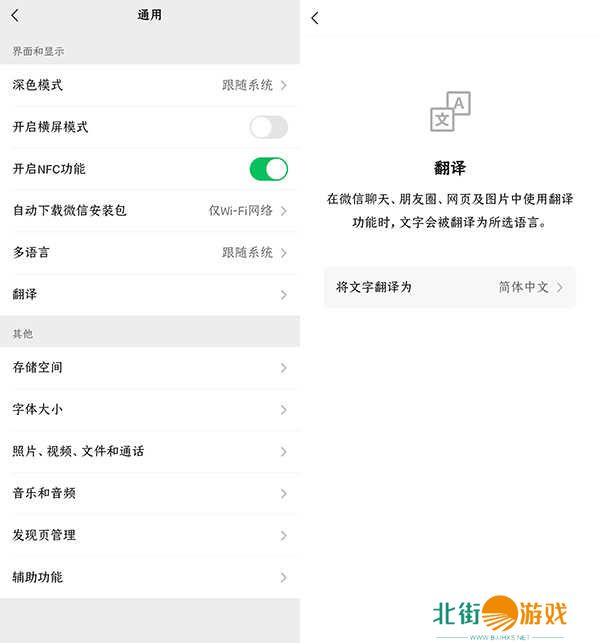Go back from the 翻译 page
Screen dimensions: 600x643
[315, 18]
